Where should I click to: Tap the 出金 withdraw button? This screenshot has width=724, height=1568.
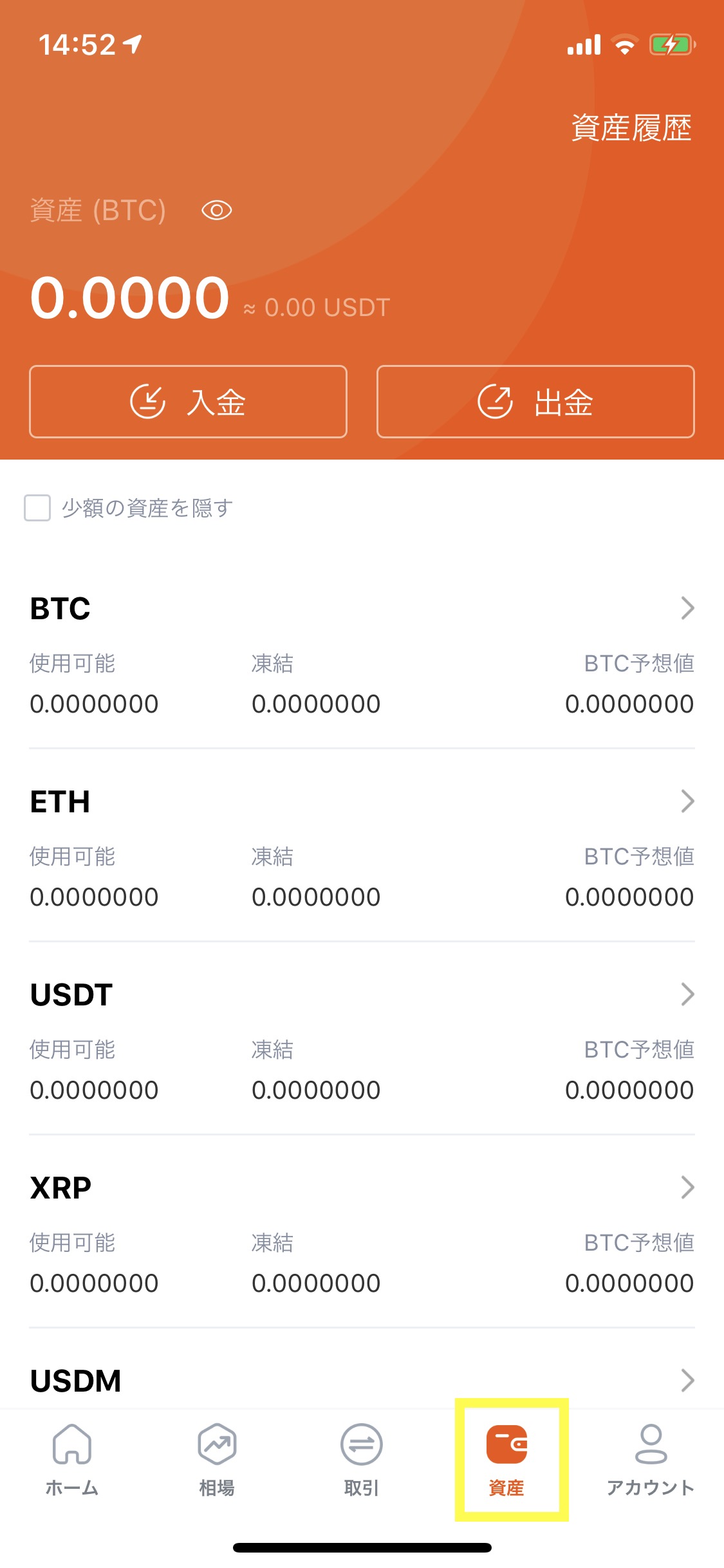coord(535,402)
